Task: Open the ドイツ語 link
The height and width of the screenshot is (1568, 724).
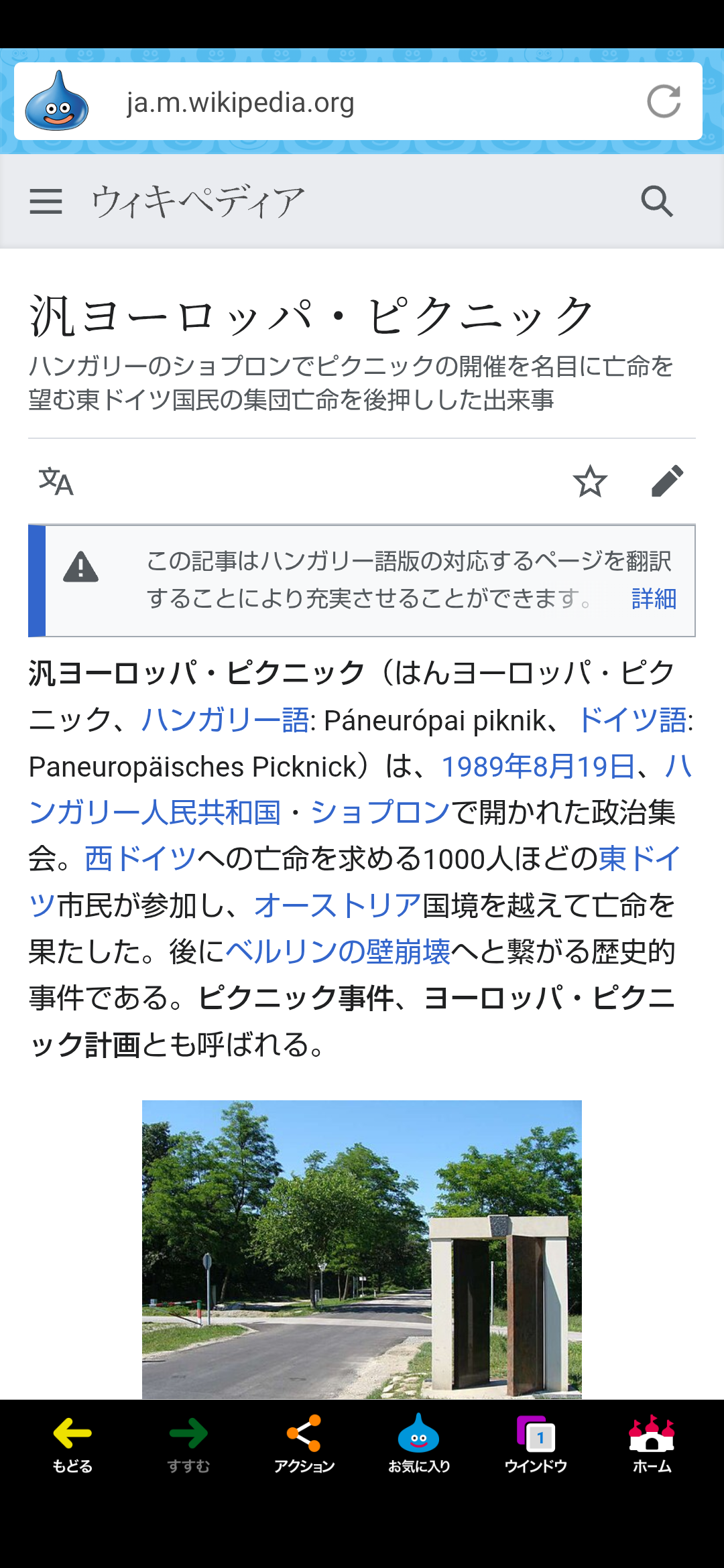Action: point(632,720)
